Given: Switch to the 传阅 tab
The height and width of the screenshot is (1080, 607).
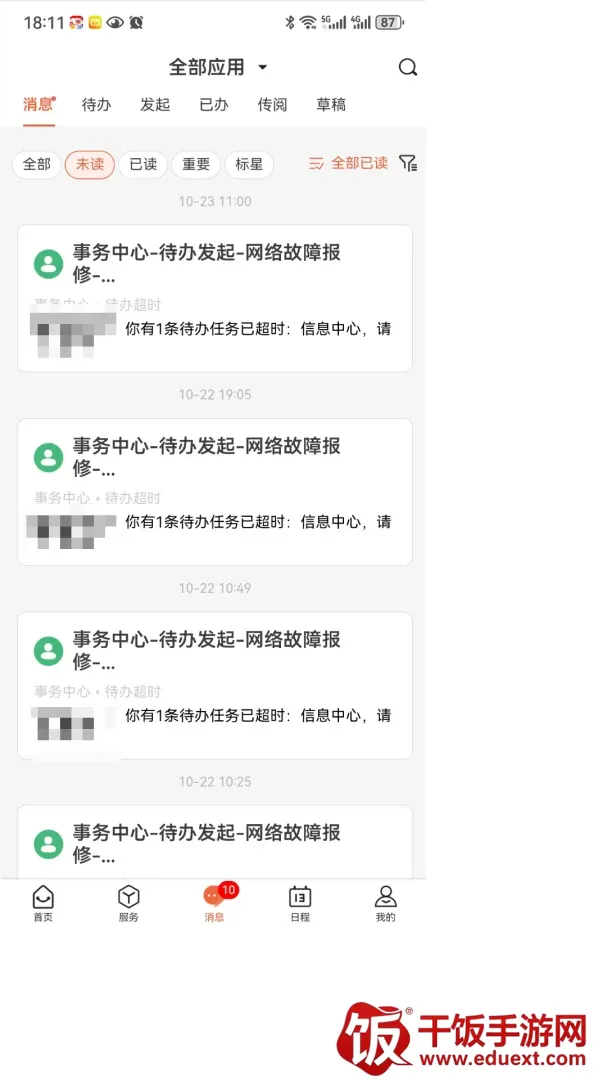Looking at the screenshot, I should click(272, 105).
